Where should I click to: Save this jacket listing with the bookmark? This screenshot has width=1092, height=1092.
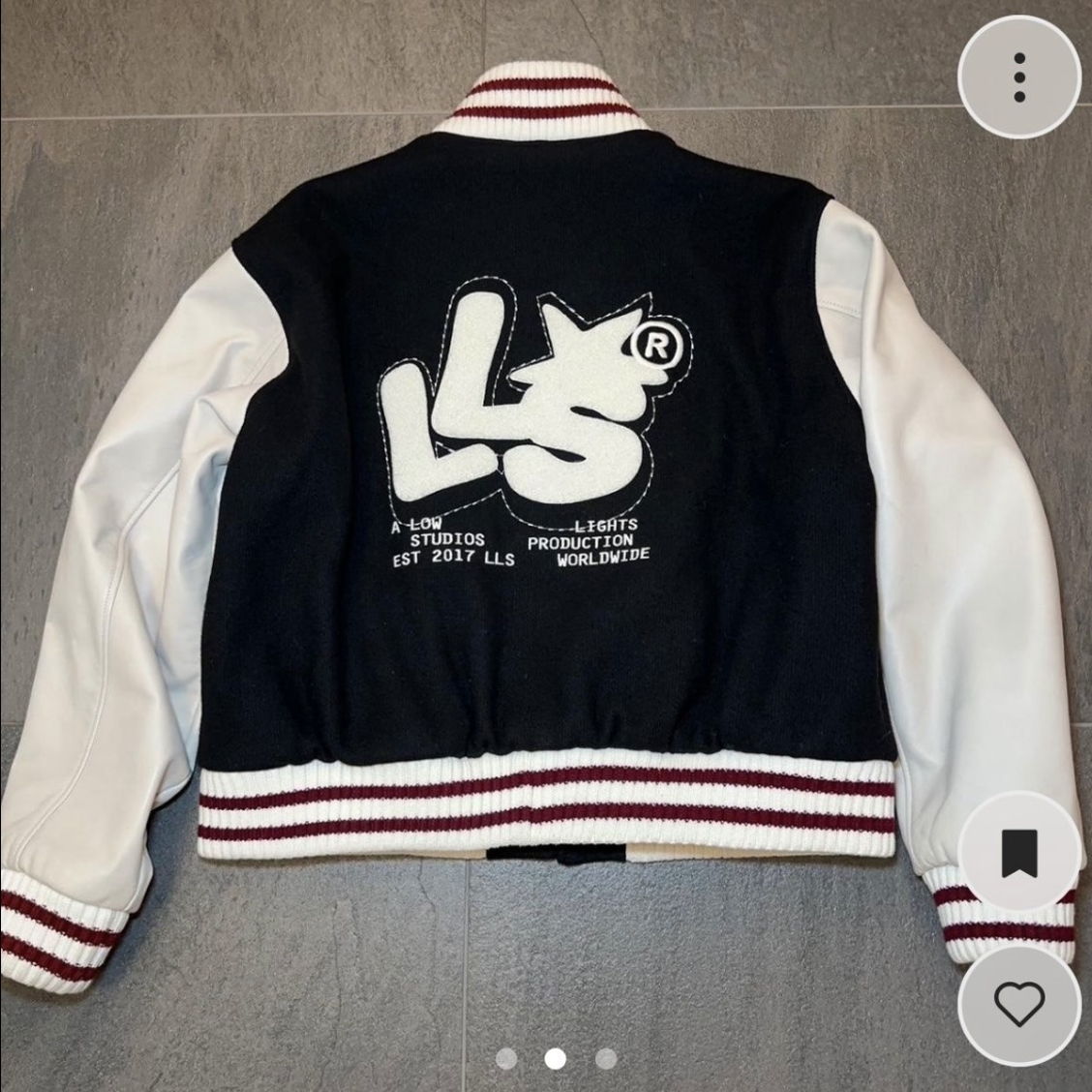[x=1019, y=852]
